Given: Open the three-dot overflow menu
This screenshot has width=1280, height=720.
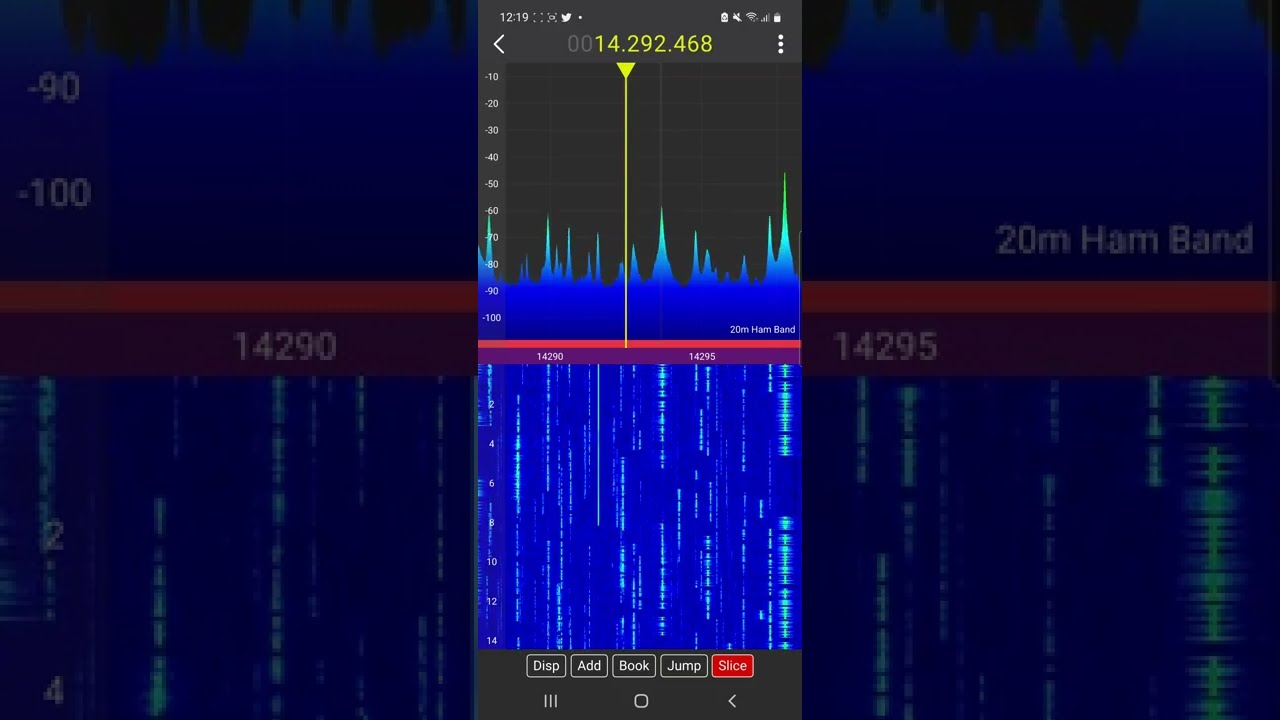Looking at the screenshot, I should tap(780, 44).
